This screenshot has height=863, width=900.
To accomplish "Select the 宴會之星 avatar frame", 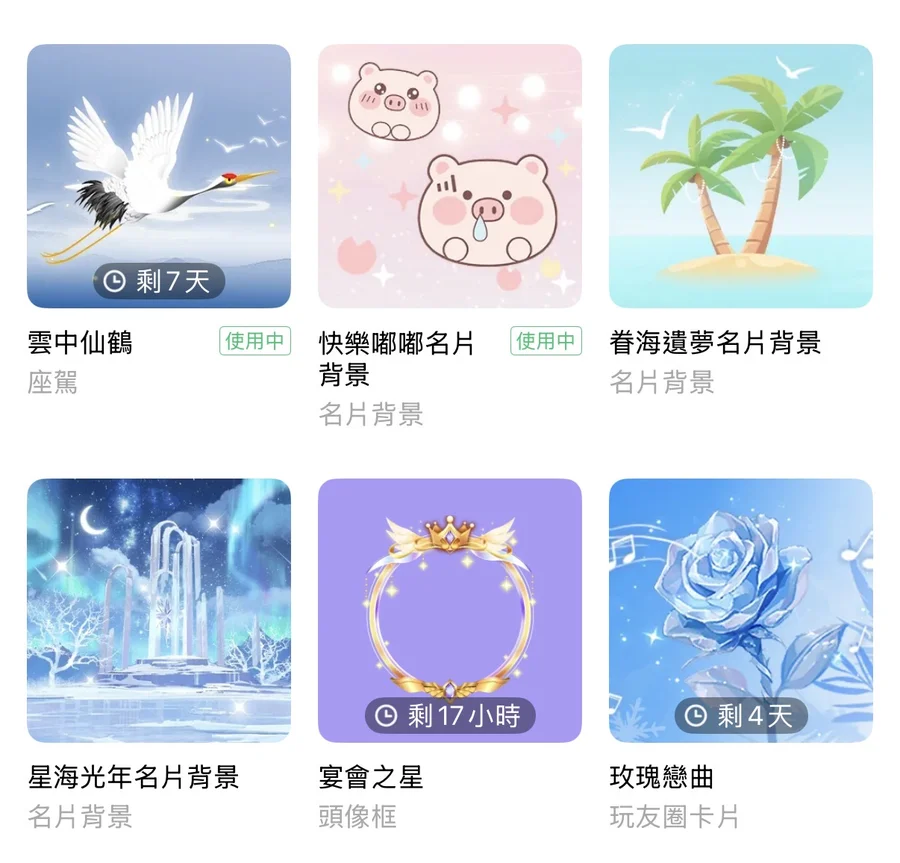I will click(x=450, y=611).
